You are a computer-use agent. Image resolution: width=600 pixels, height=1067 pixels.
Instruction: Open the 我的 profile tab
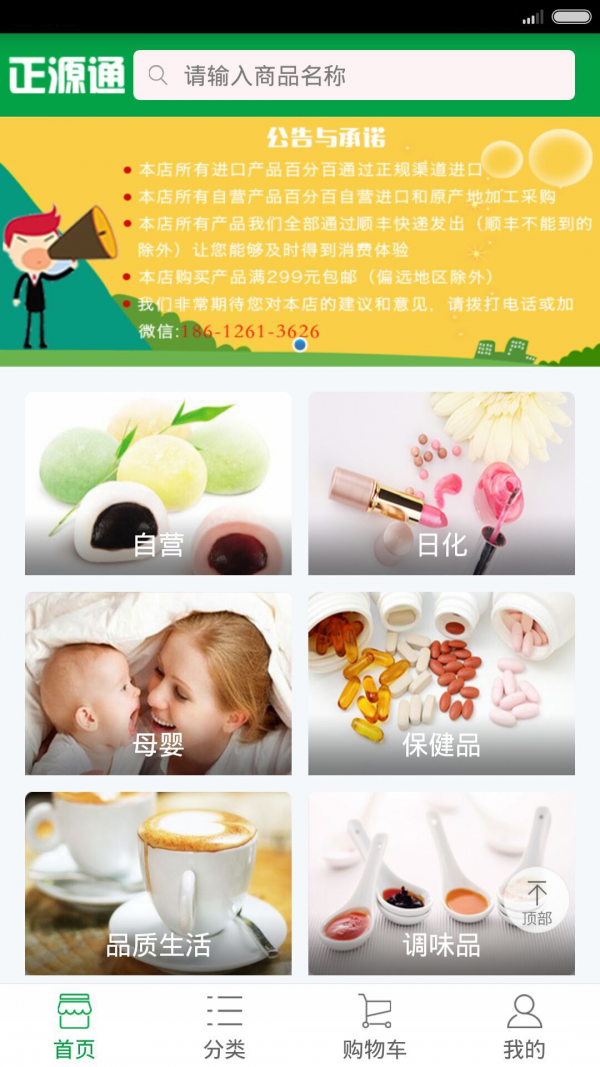click(524, 1026)
